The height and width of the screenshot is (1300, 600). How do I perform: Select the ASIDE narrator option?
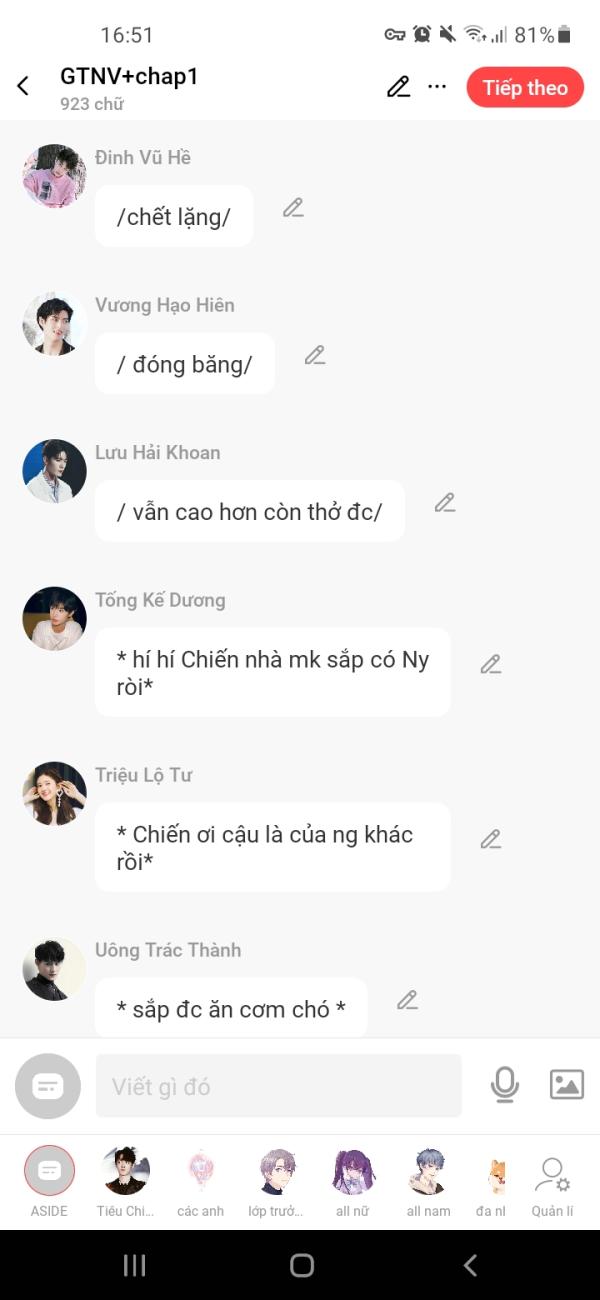click(x=49, y=1171)
